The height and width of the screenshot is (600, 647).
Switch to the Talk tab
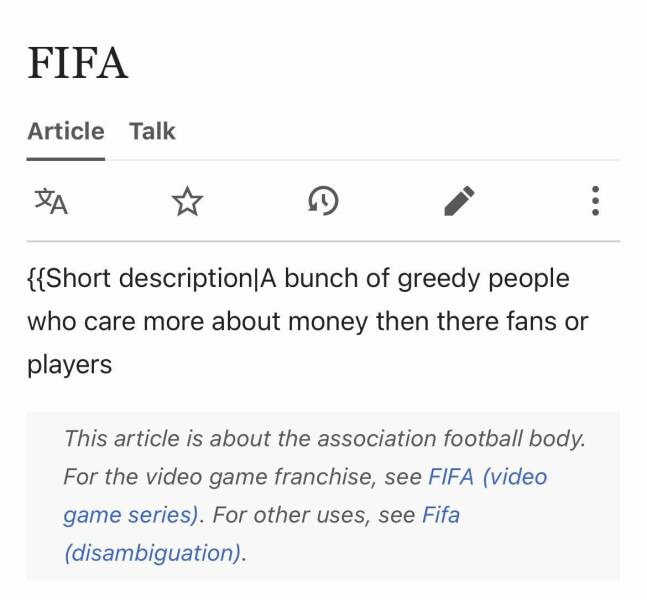[152, 132]
